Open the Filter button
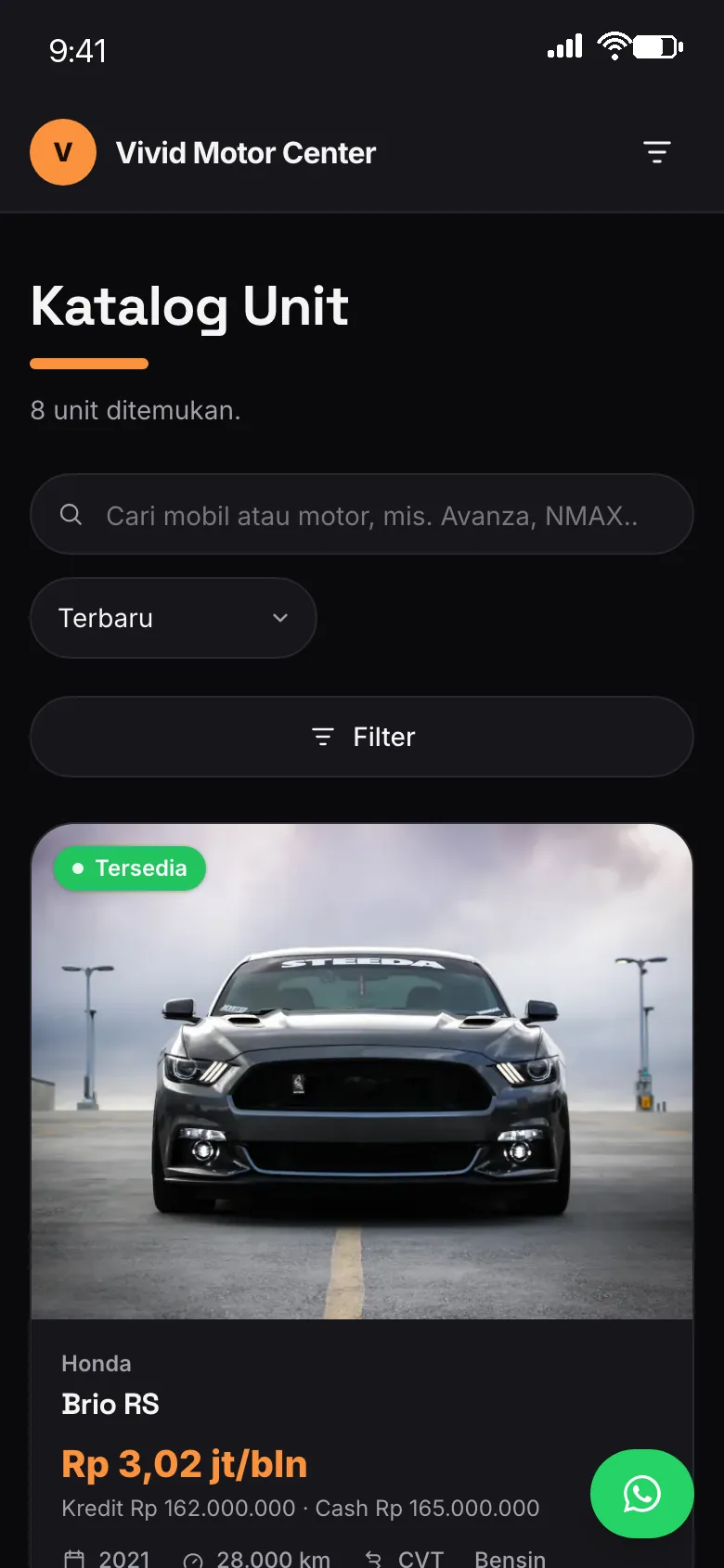The width and height of the screenshot is (724, 1568). [362, 737]
